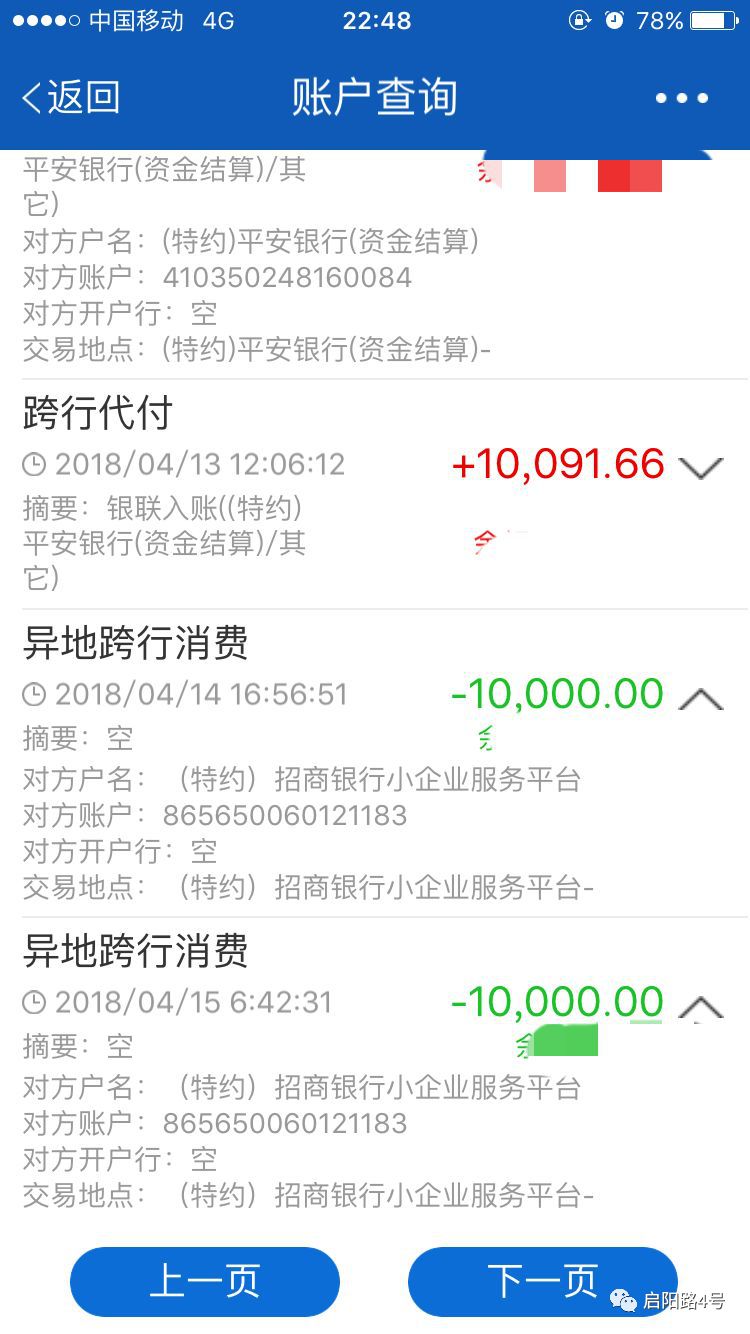Tap the back arrow icon at top left

click(x=30, y=97)
